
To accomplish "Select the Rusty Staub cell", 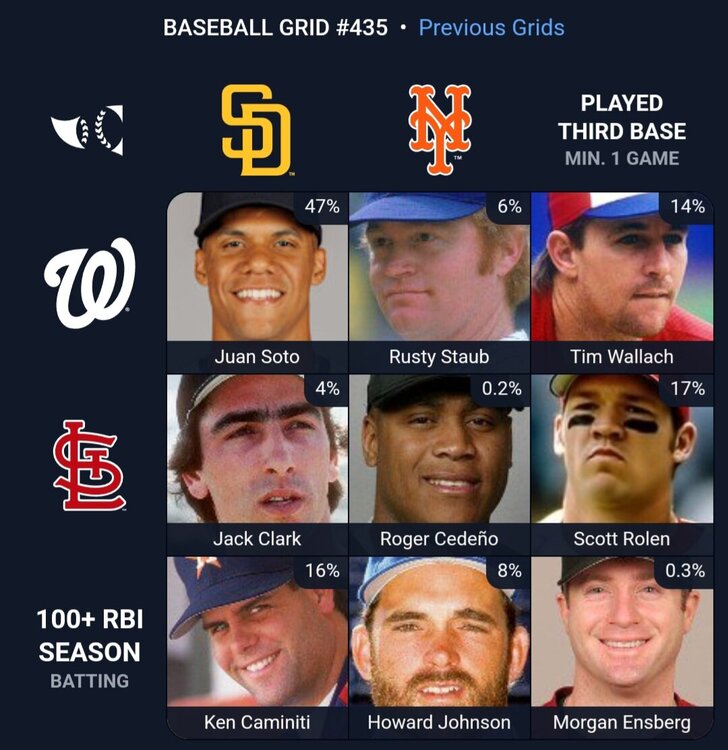I will [439, 282].
